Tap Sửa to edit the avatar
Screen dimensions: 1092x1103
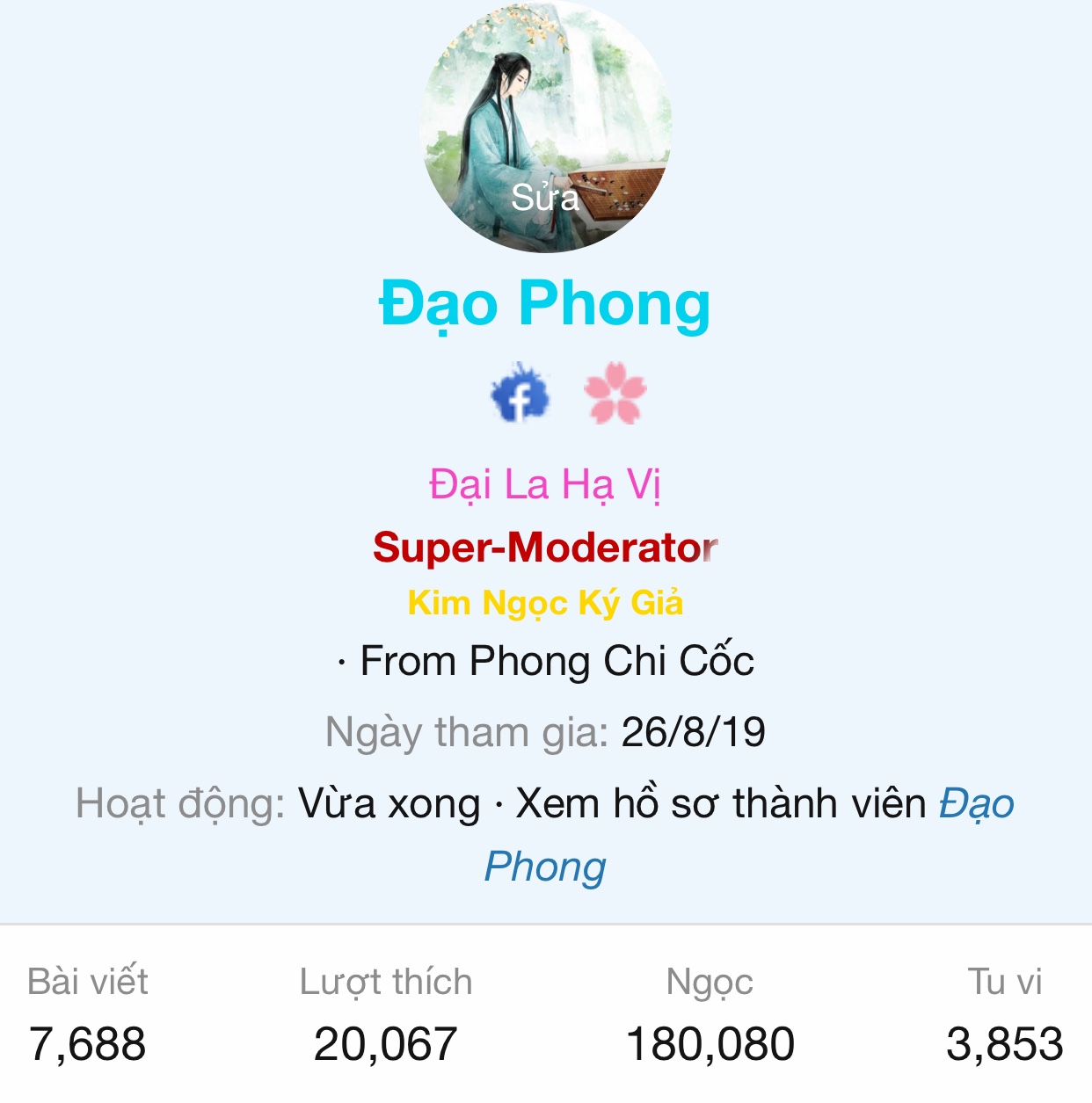click(x=545, y=197)
